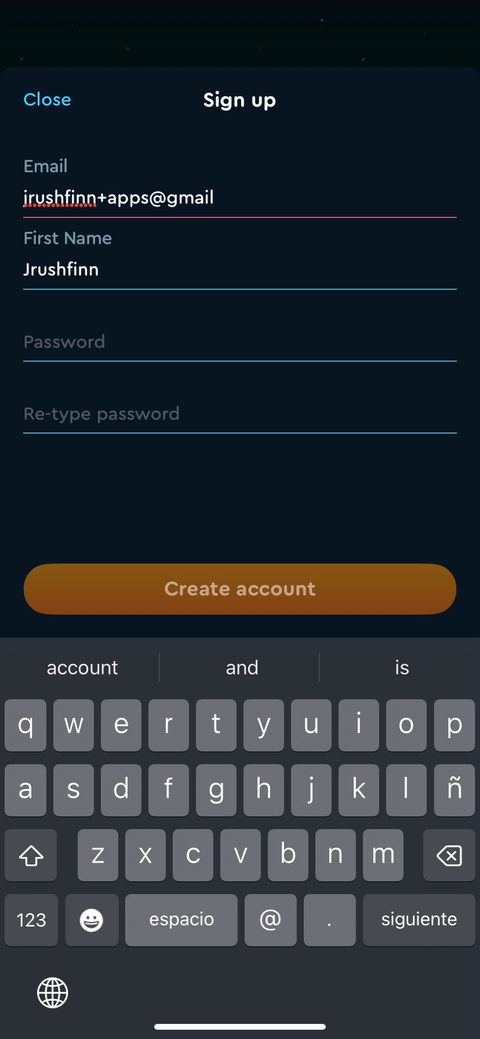The height and width of the screenshot is (1039, 480).
Task: Choose the "account" keyboard suggestion
Action: click(x=82, y=667)
